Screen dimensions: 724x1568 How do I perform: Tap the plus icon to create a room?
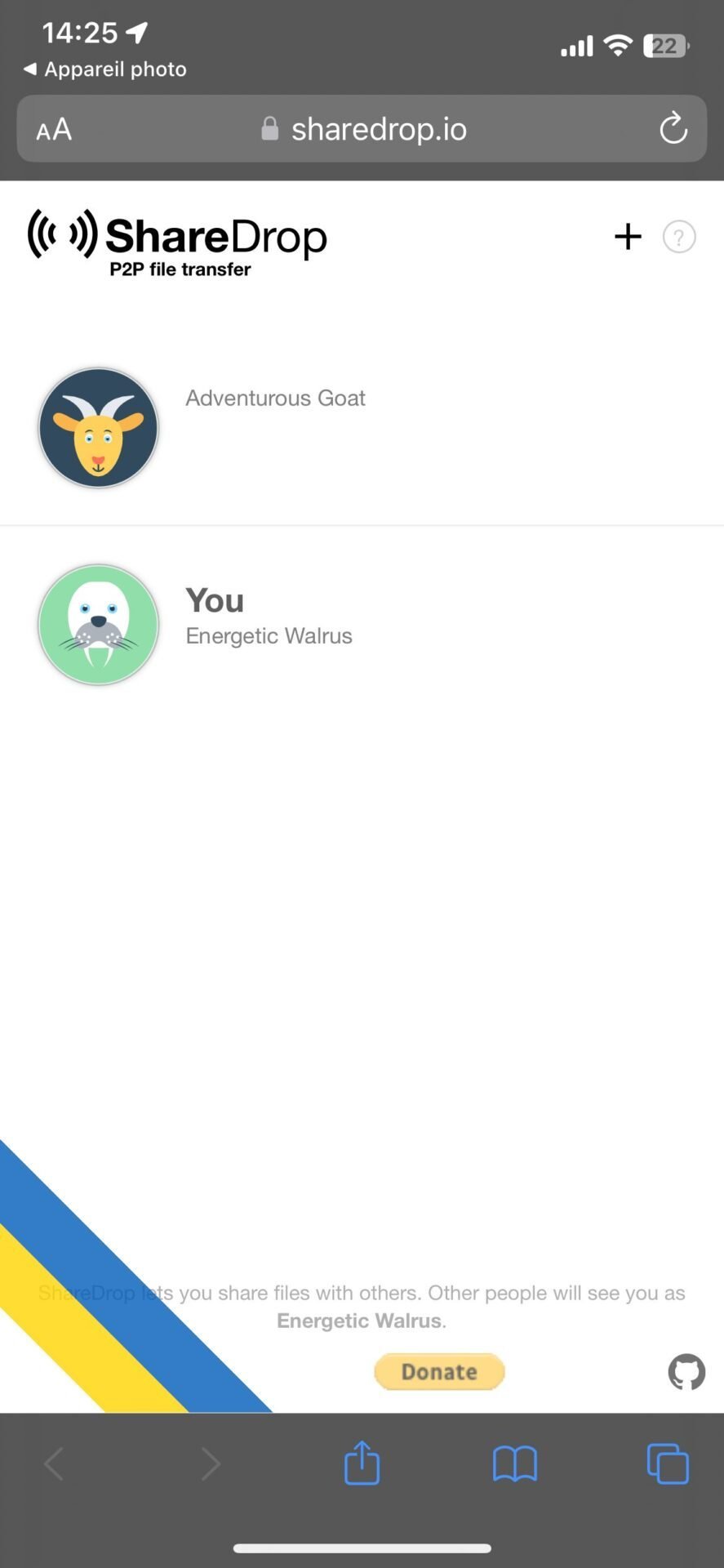click(x=628, y=237)
